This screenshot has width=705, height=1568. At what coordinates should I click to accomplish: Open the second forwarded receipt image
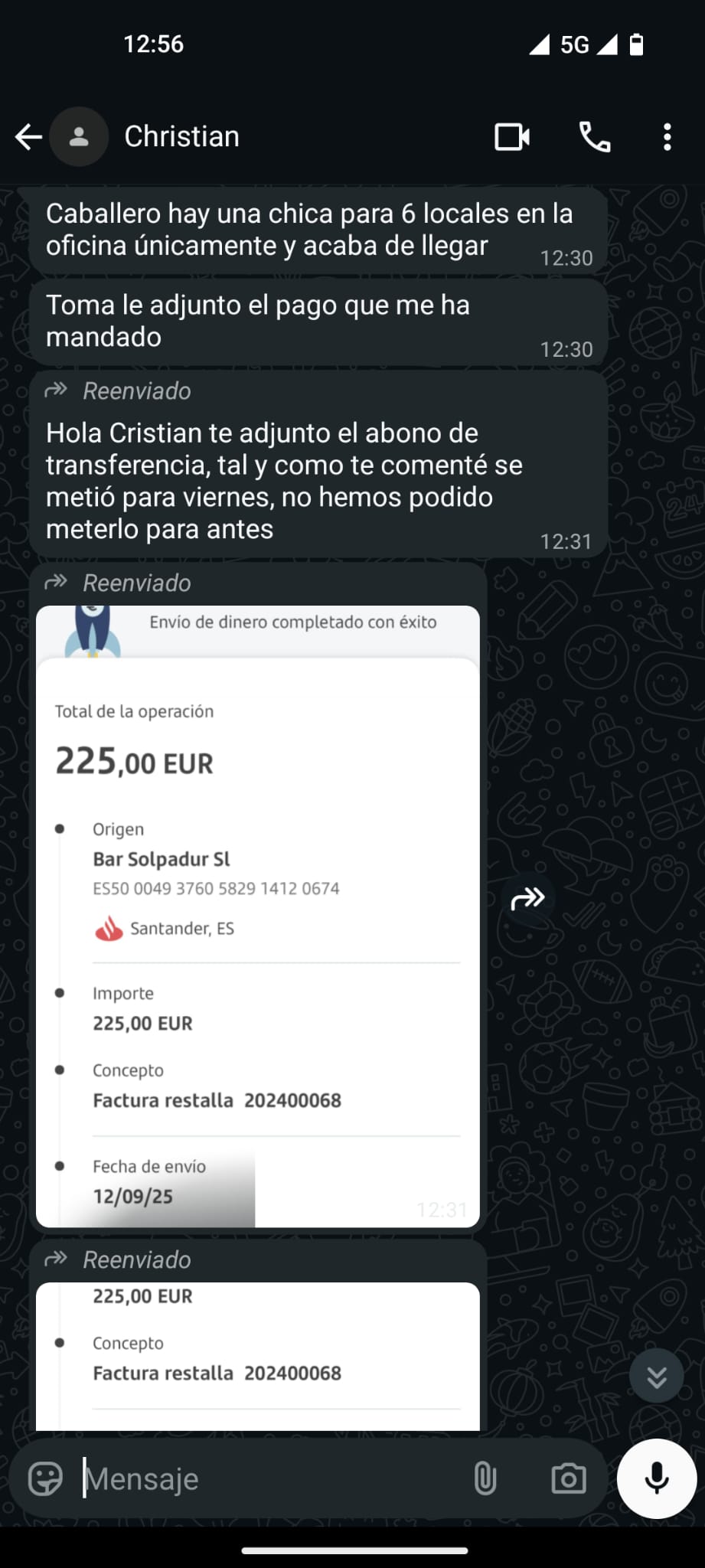tap(258, 1355)
